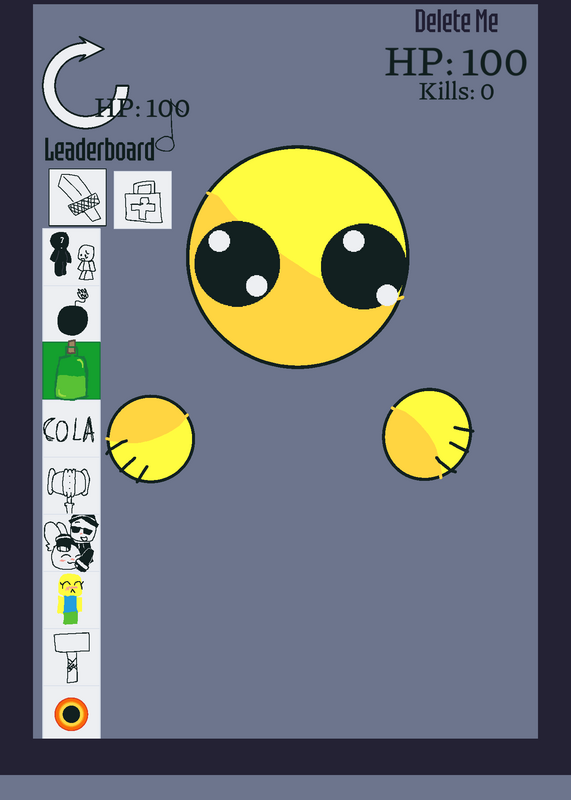
Task: Pick the yellow-haired blocky character item
Action: pyautogui.click(x=71, y=600)
